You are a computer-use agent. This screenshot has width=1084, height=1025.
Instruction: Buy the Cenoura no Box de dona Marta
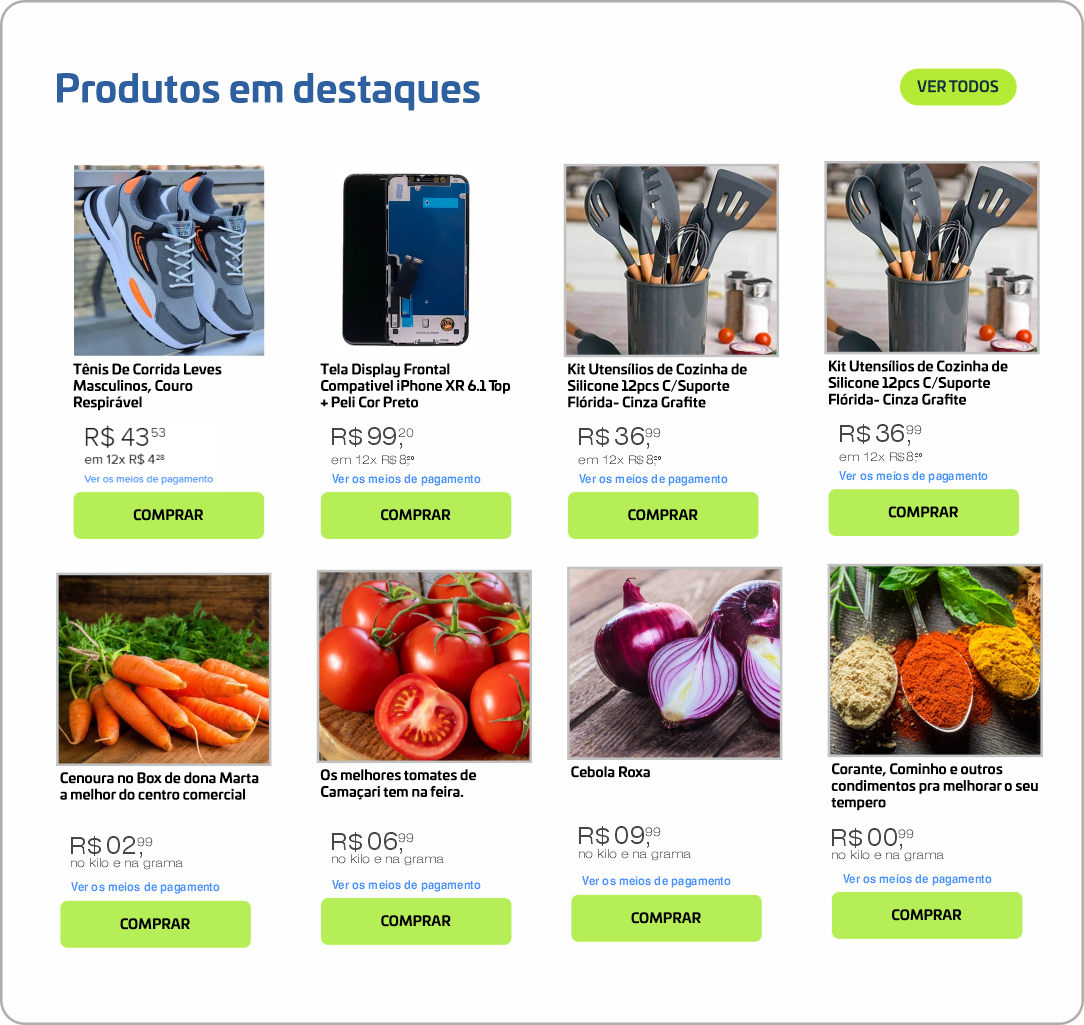pyautogui.click(x=155, y=924)
